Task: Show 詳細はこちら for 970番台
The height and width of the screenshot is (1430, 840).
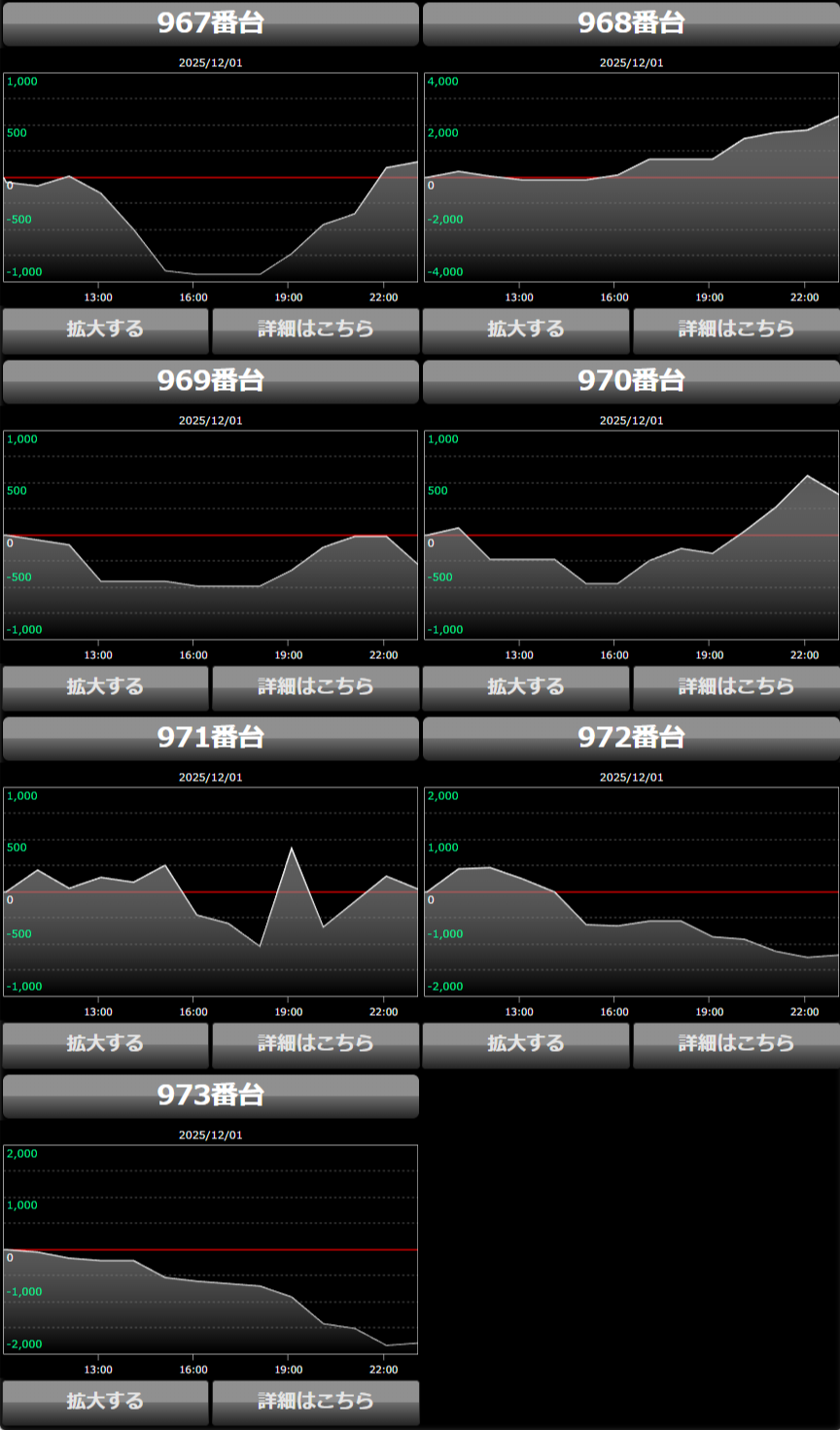Action: [736, 687]
